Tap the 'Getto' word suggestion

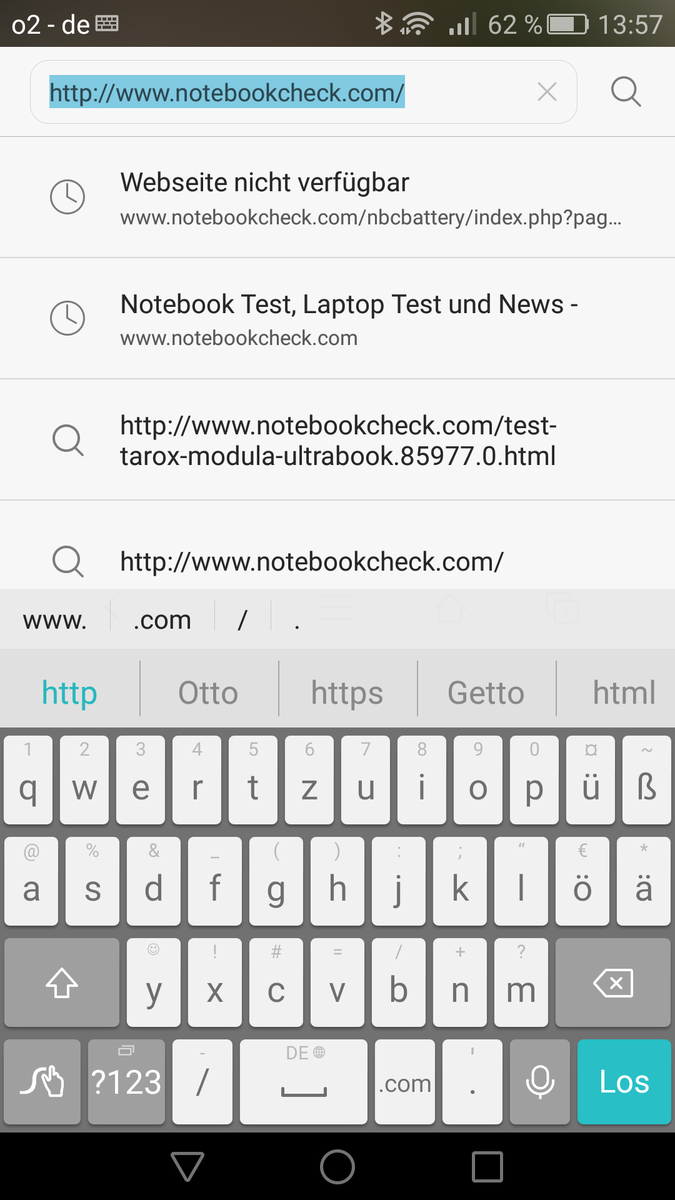(x=485, y=692)
